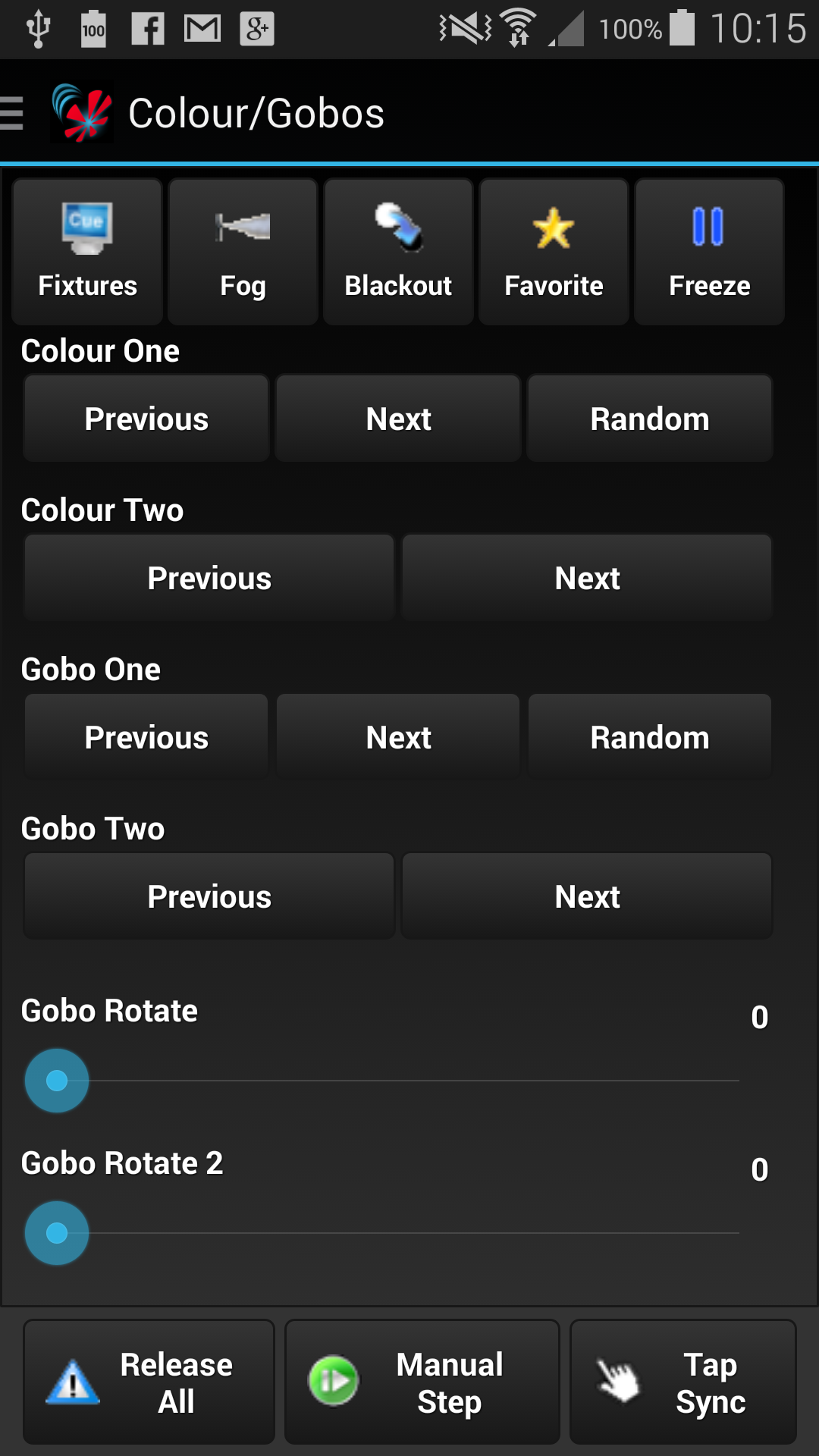Advance to Next Gobo Two
Screen dimensions: 819x1456
tap(587, 896)
